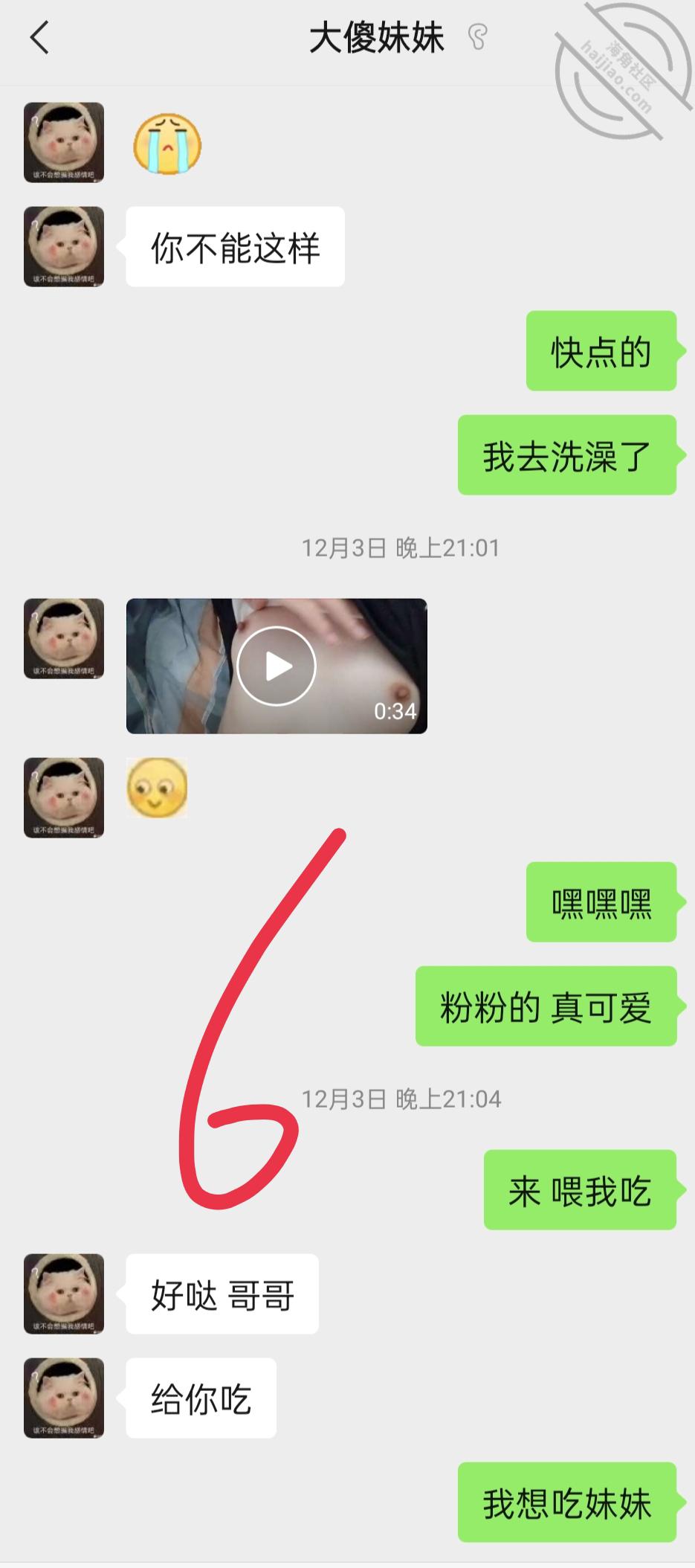Open the avatar beside the 你不能这样 message
Screen dimensions: 695x1568
64,246
